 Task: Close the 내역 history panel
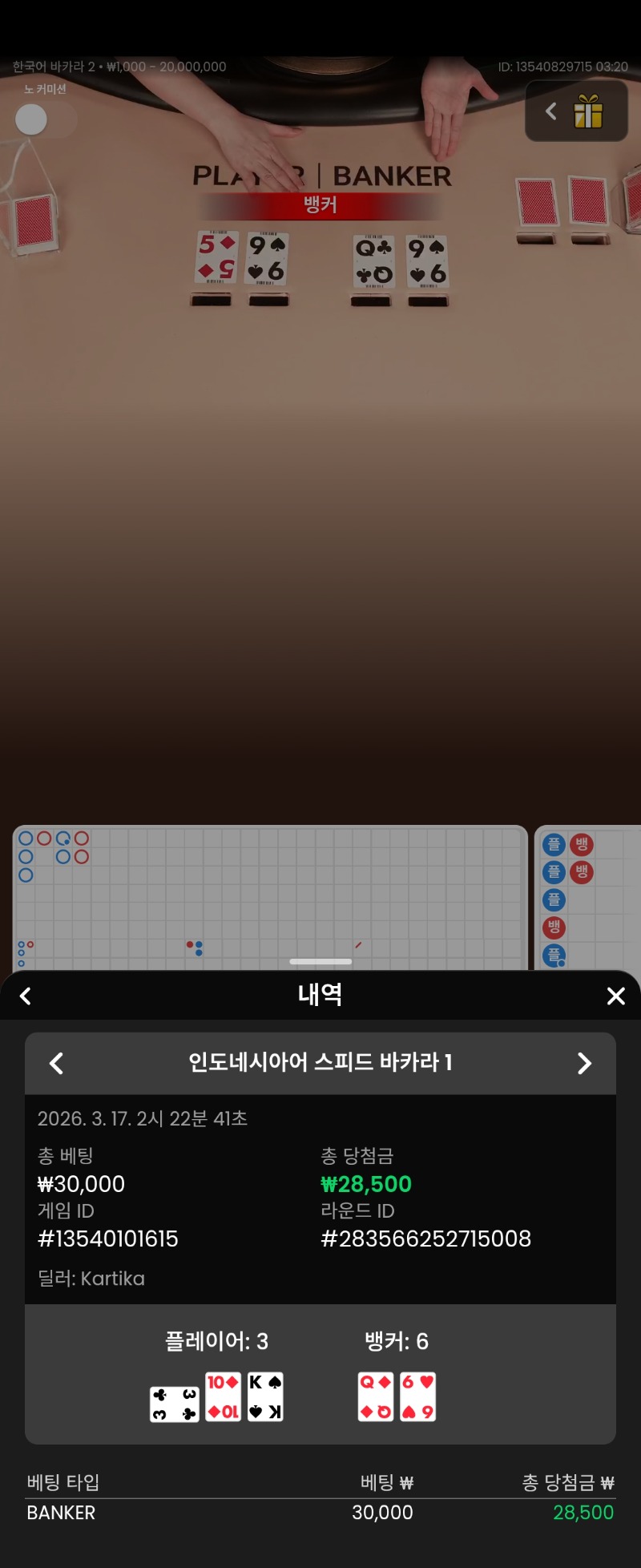pyautogui.click(x=615, y=996)
